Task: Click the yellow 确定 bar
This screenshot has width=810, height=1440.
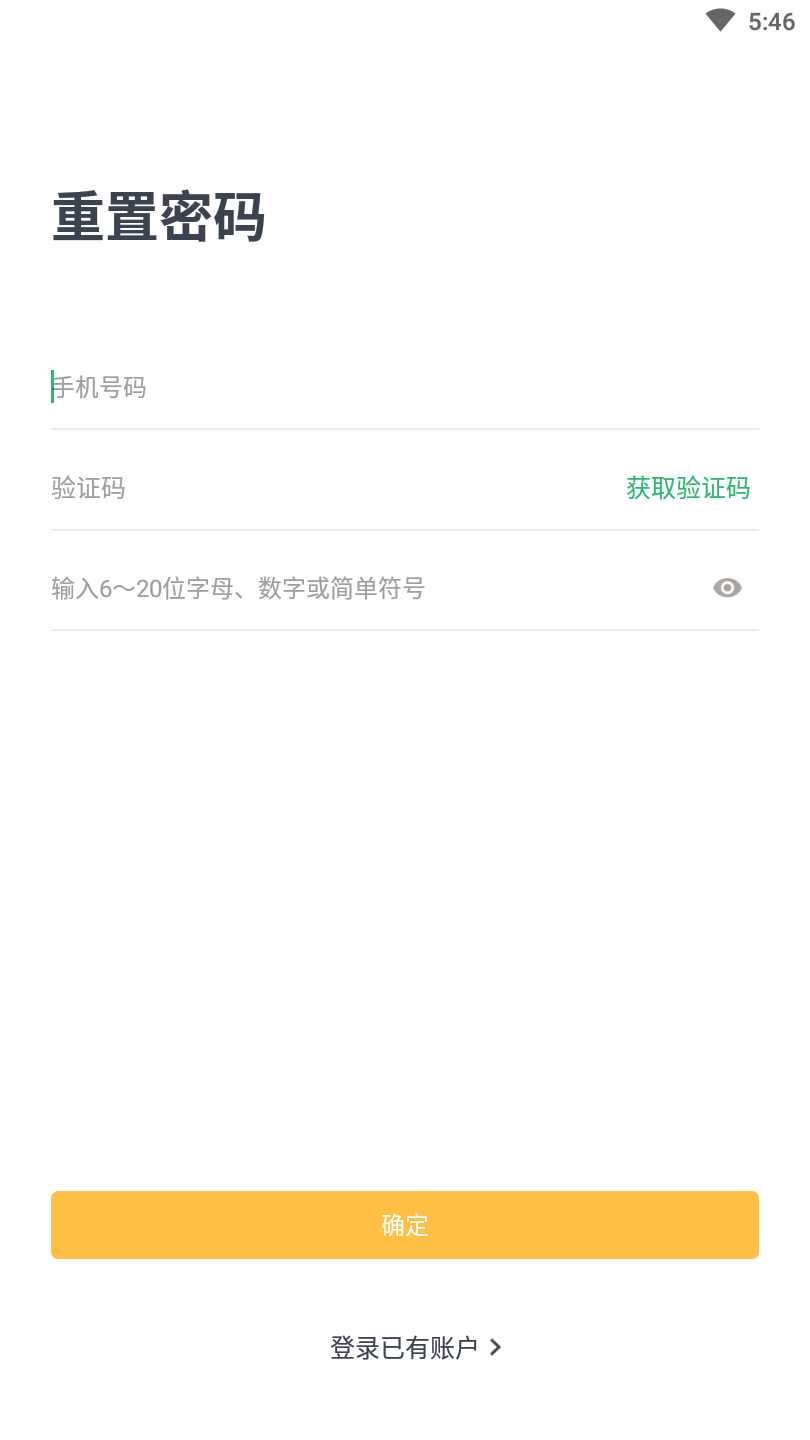Action: click(404, 1224)
